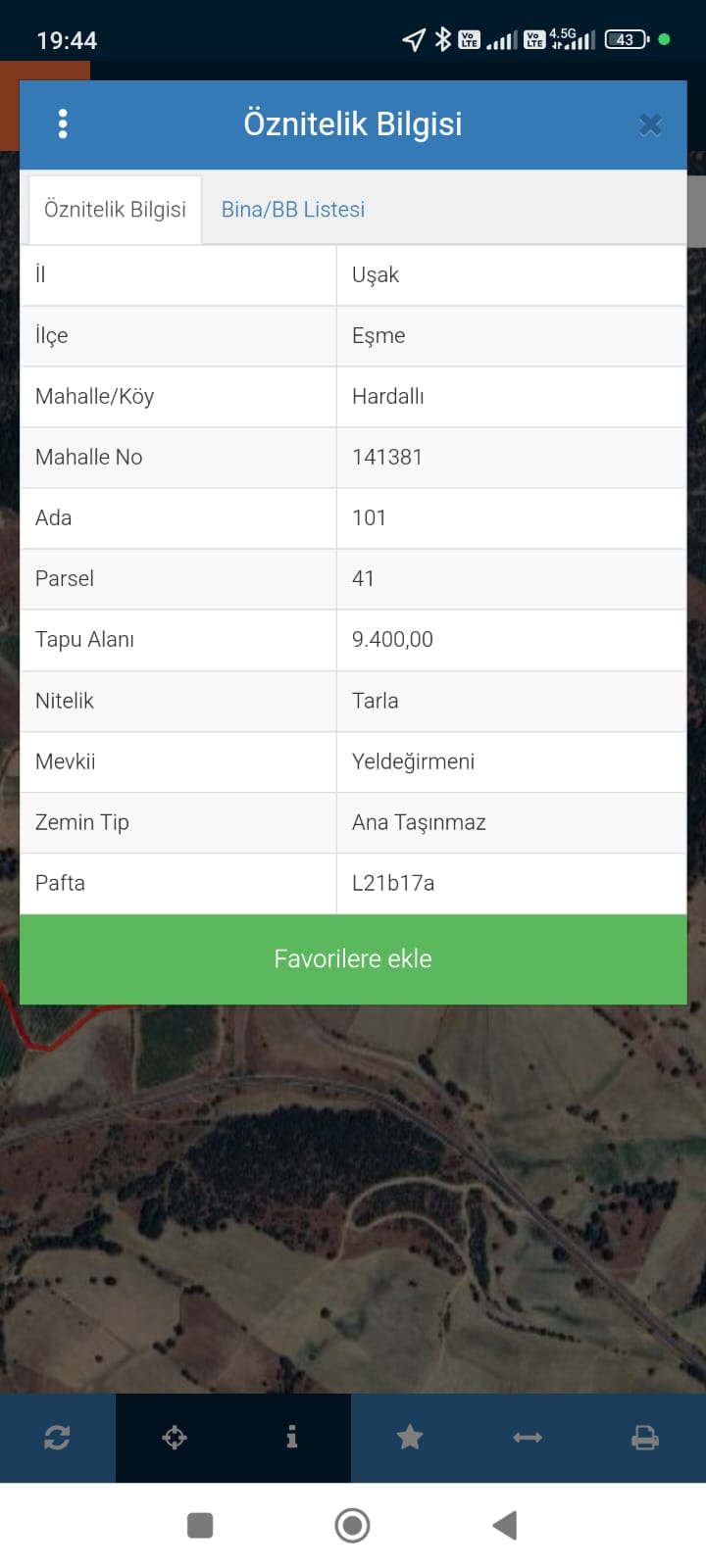
Task: Tap the print icon
Action: tap(645, 1438)
